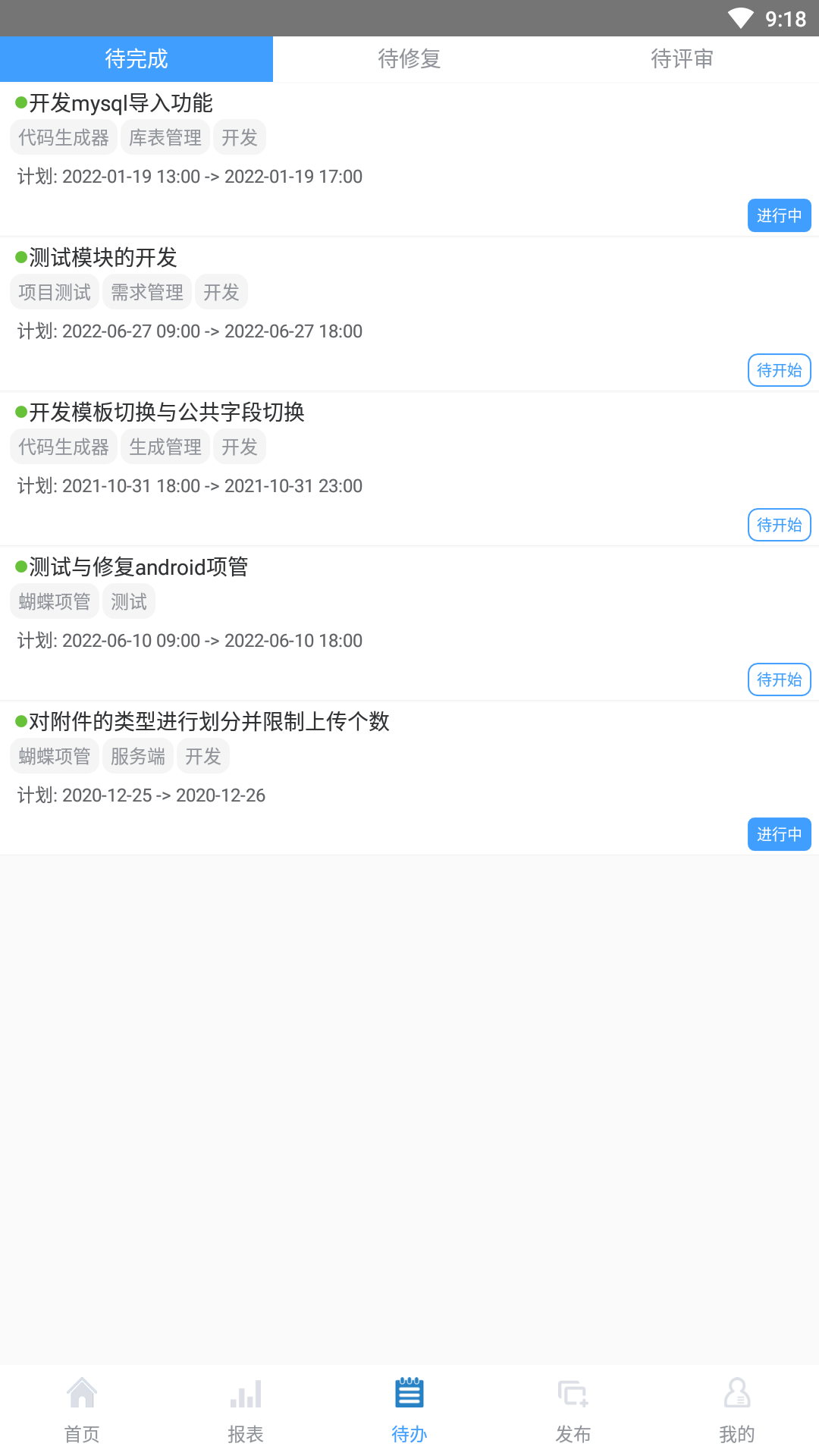Switch to the 待修复 tab
The image size is (819, 1456).
pyautogui.click(x=409, y=58)
